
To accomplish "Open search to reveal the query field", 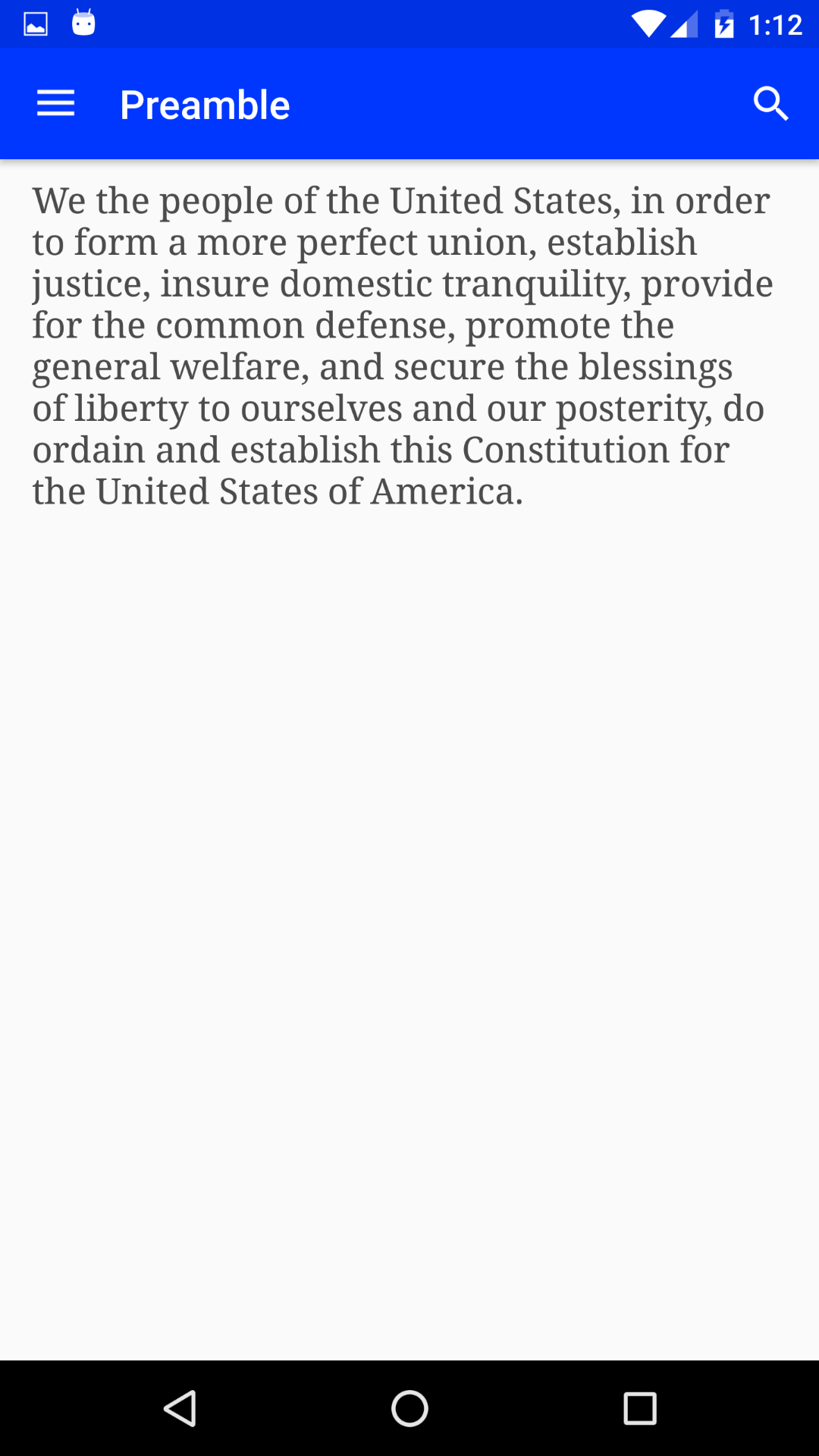I will [x=771, y=103].
